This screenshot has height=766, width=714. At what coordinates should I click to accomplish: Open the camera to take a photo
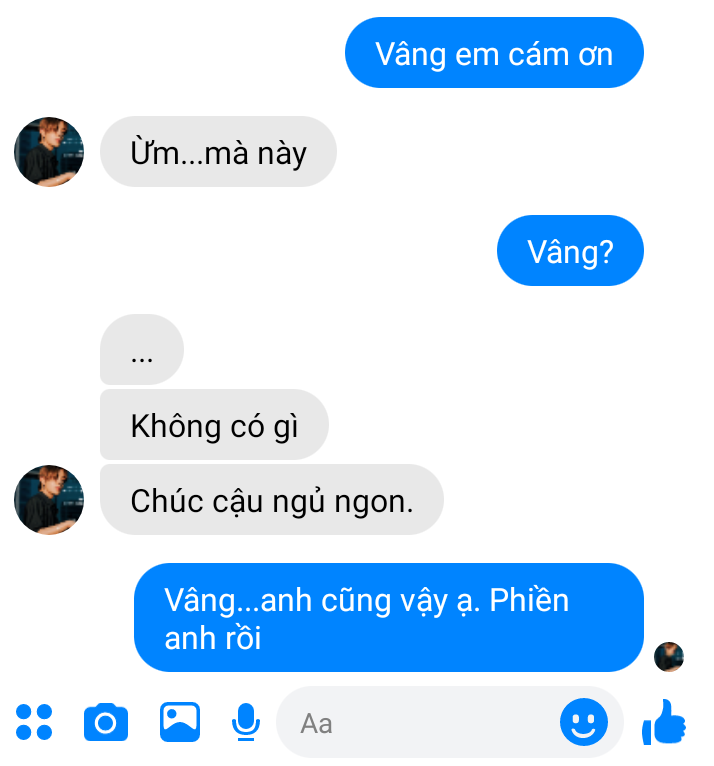click(106, 722)
